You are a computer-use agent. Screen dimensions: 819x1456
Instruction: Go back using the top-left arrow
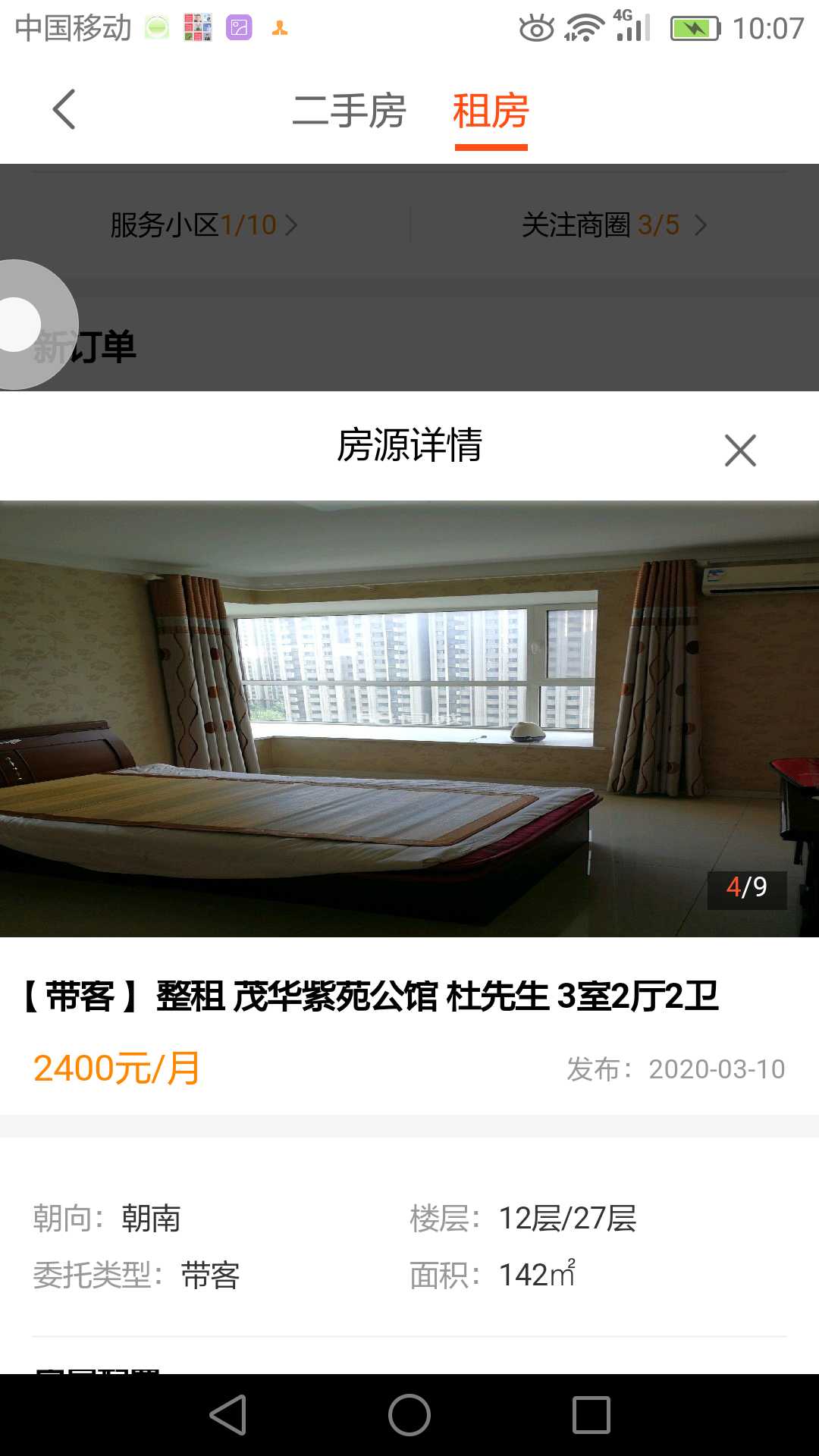(x=64, y=110)
